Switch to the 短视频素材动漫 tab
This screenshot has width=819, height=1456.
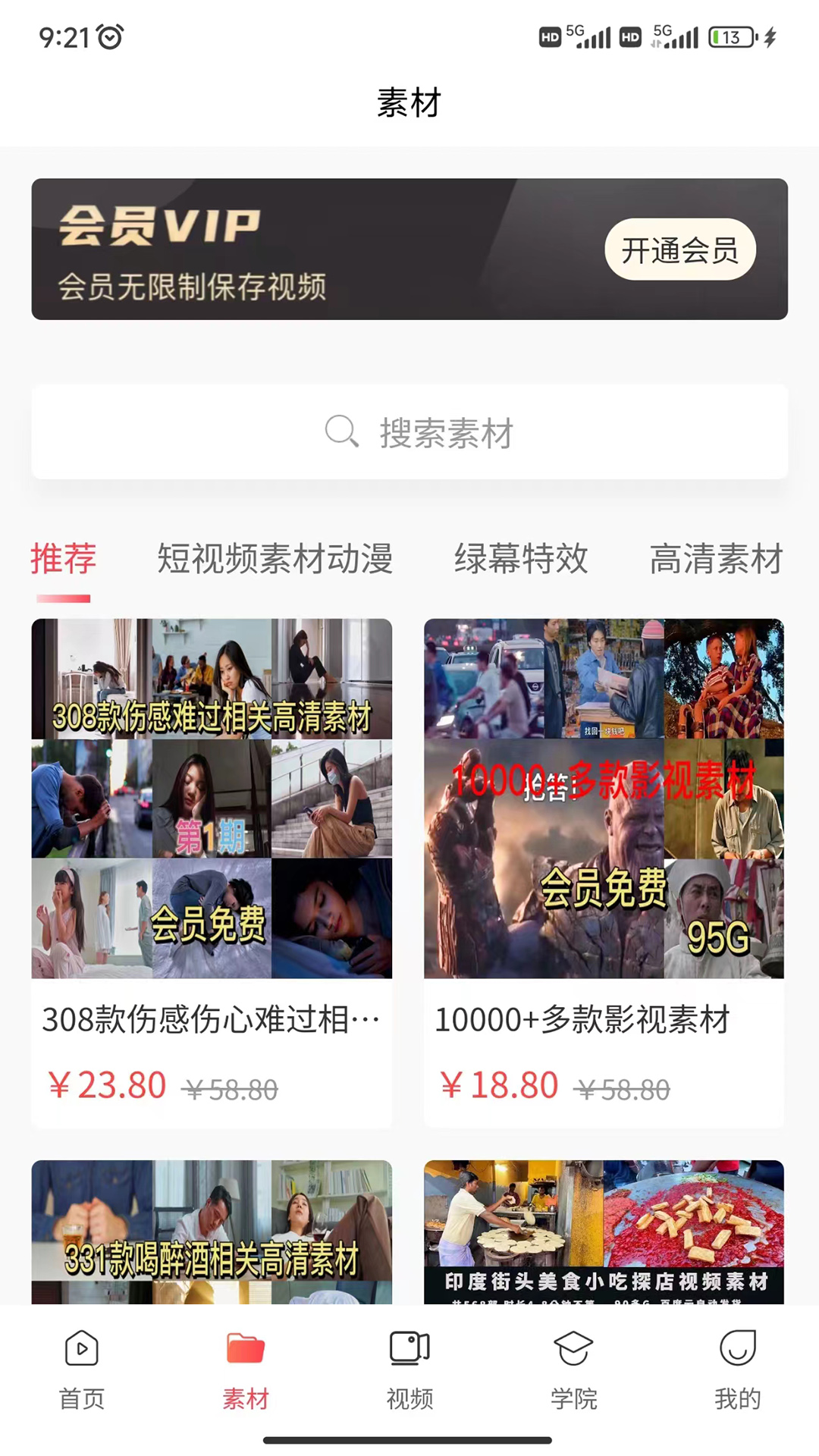tap(275, 559)
